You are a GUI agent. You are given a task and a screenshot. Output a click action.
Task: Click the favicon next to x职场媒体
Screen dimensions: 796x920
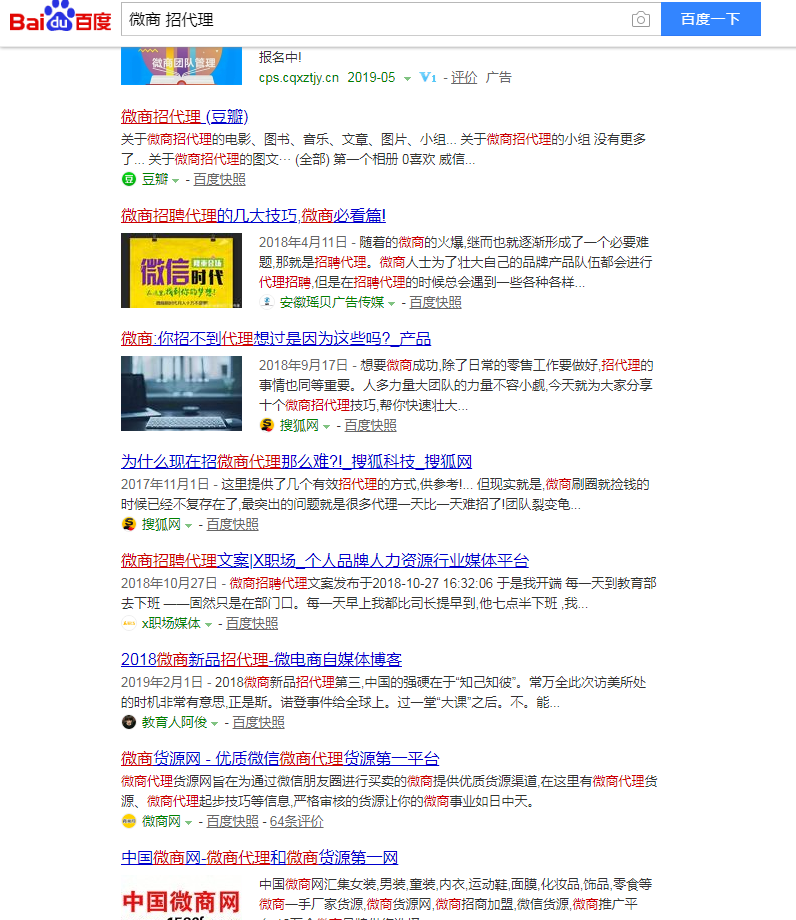pos(127,623)
